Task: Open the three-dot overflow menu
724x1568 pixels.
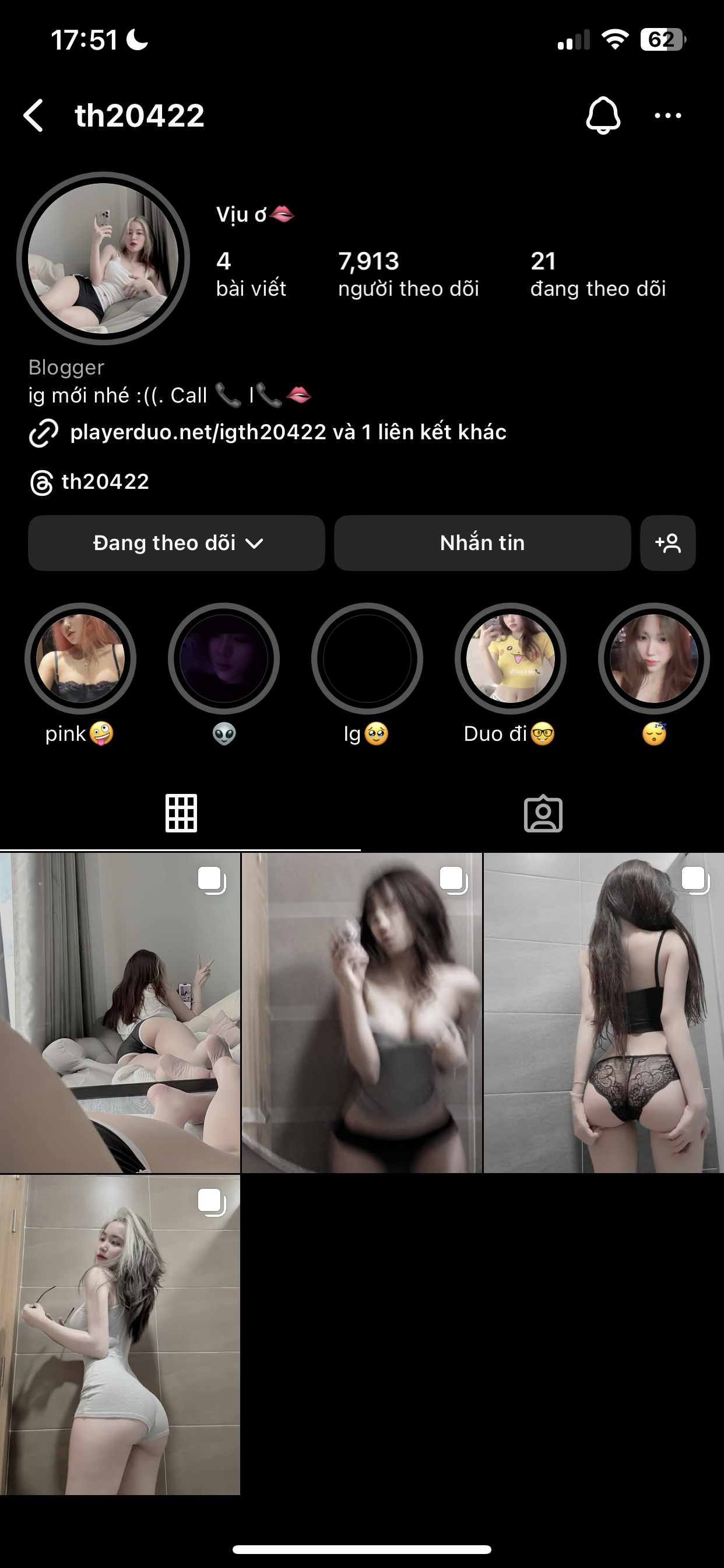Action: point(667,116)
